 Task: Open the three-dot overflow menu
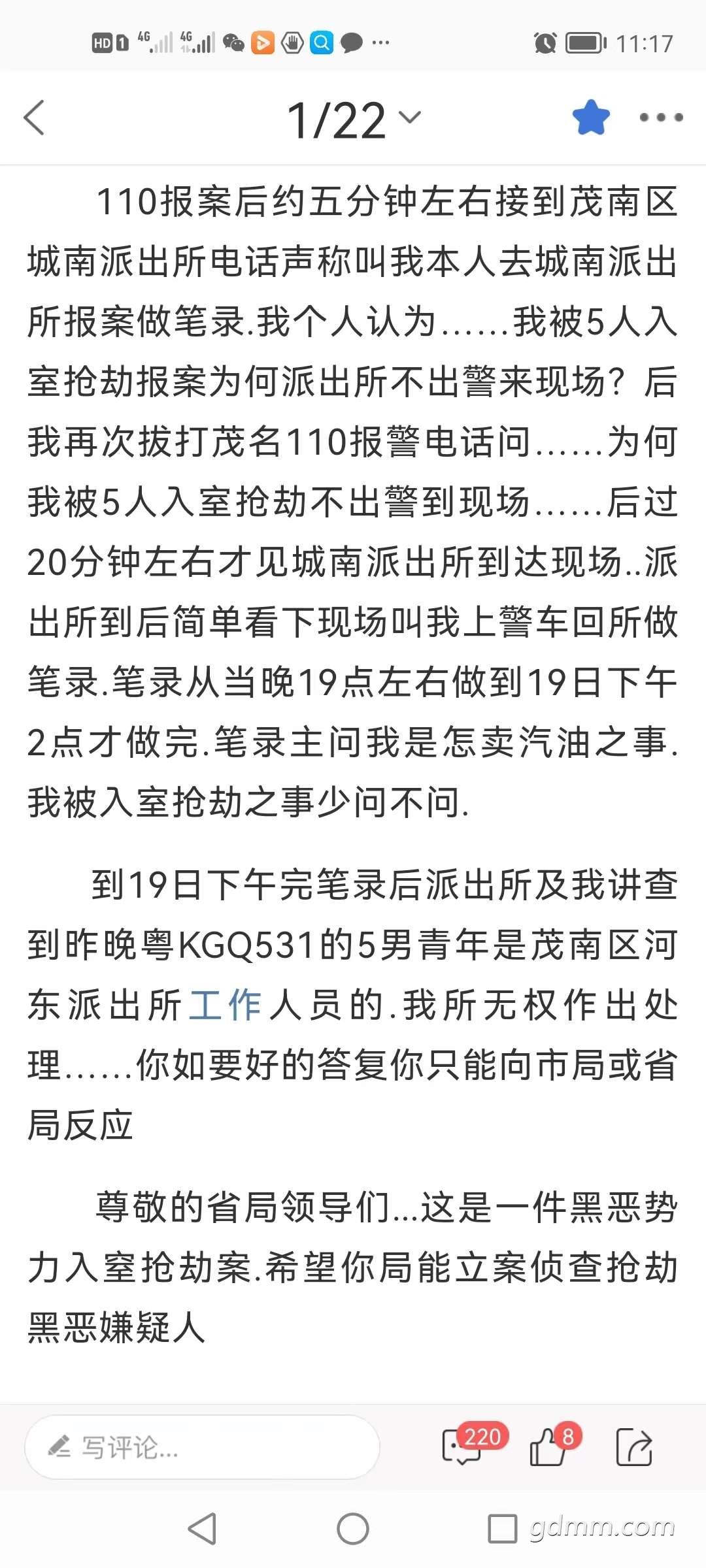[661, 118]
